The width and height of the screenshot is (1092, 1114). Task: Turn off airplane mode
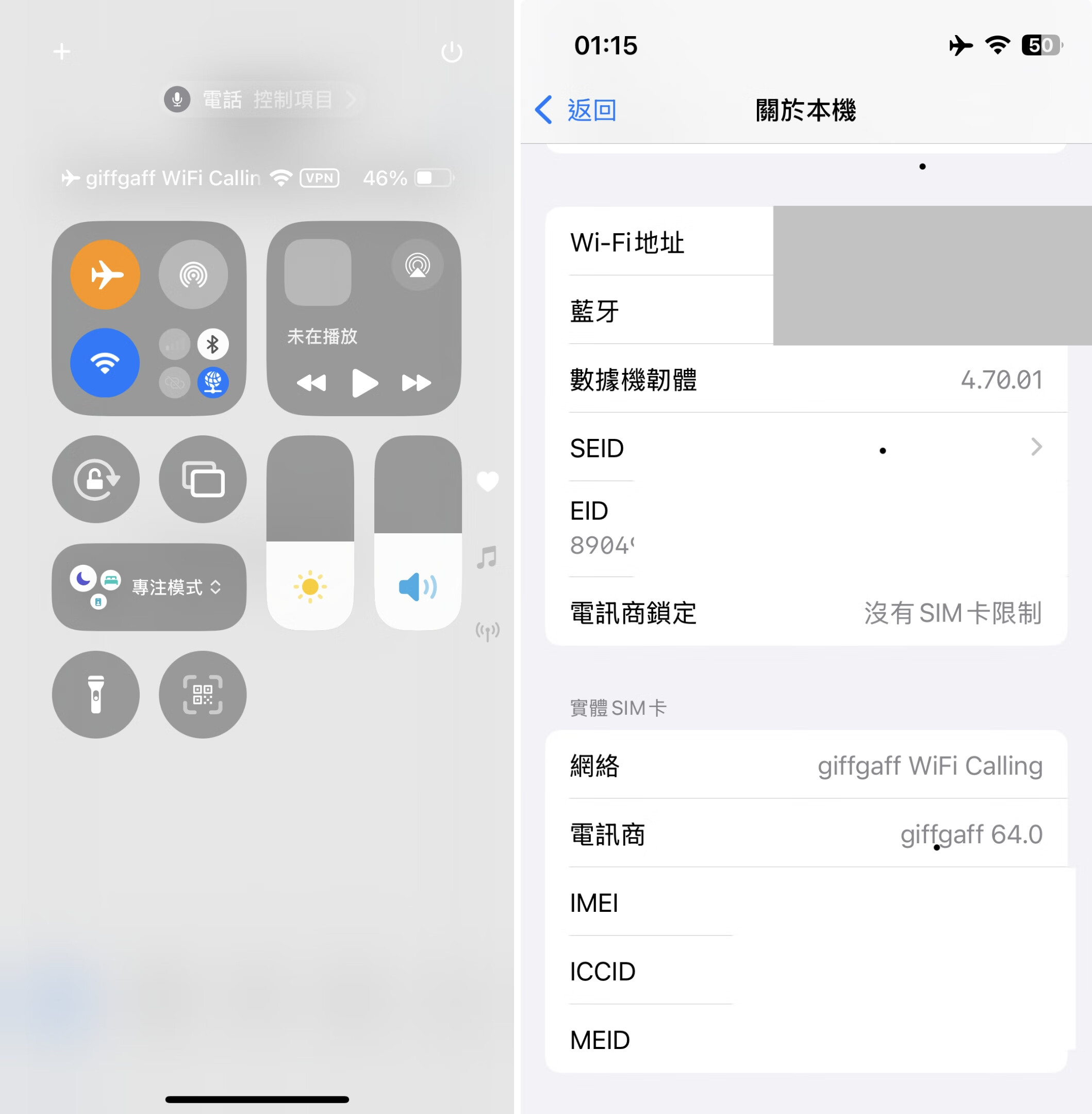coord(105,275)
